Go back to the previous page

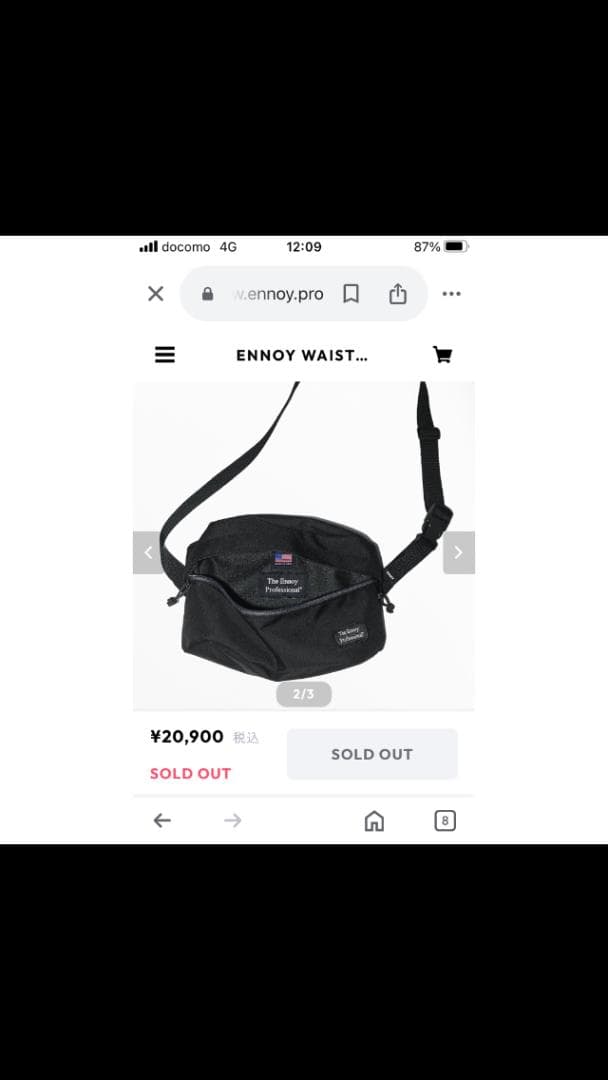pyautogui.click(x=162, y=820)
